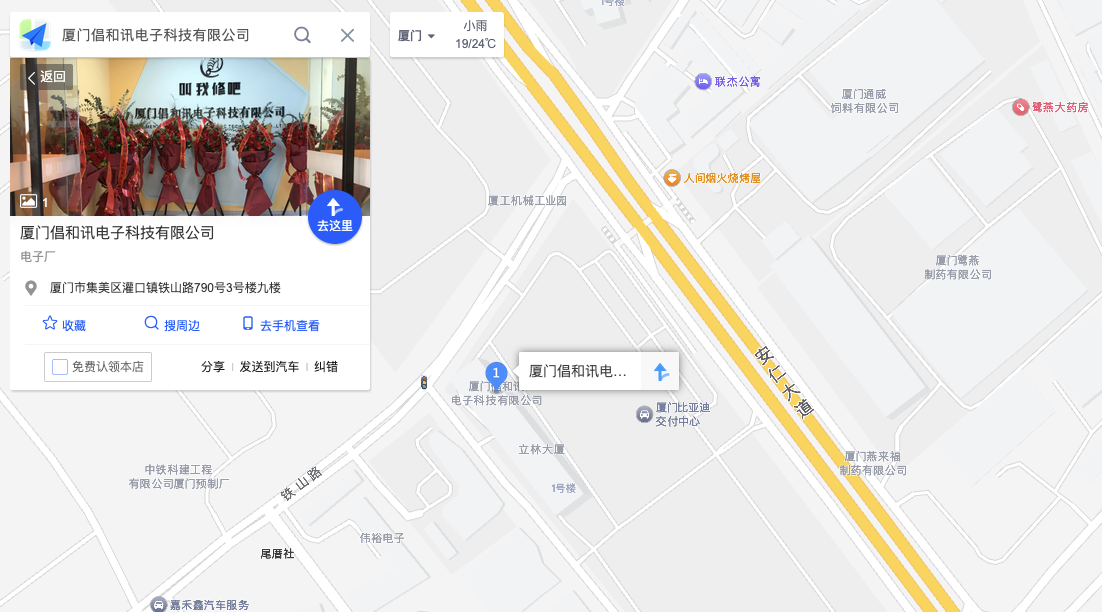Tap the route arrow in map popup
Image resolution: width=1102 pixels, height=612 pixels.
click(660, 371)
